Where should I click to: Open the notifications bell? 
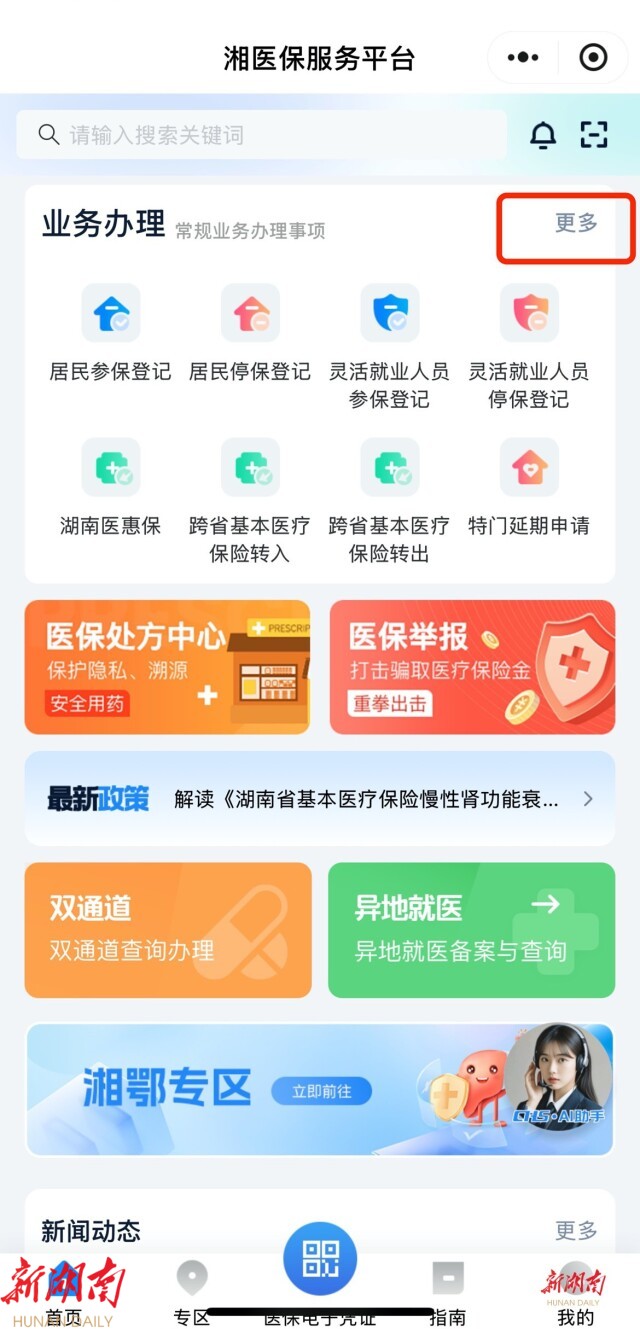click(543, 135)
